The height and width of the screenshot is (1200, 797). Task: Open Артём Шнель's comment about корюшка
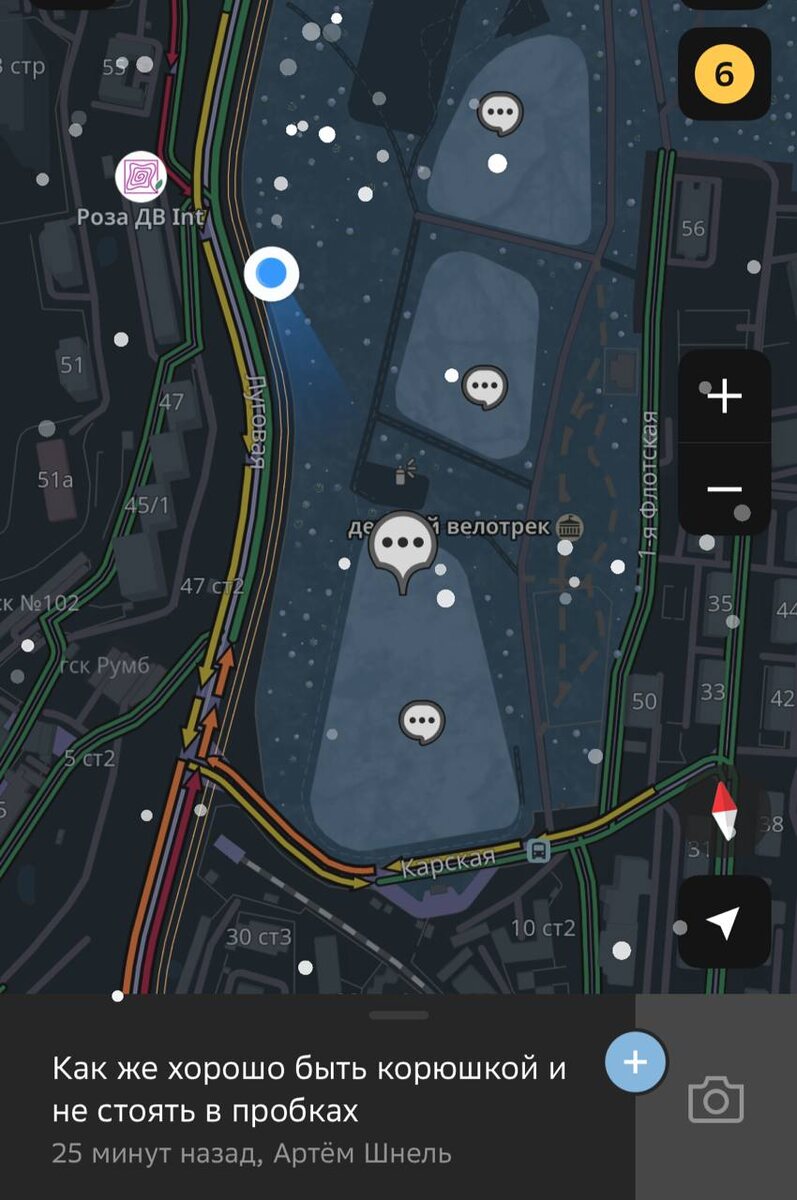pyautogui.click(x=310, y=1108)
